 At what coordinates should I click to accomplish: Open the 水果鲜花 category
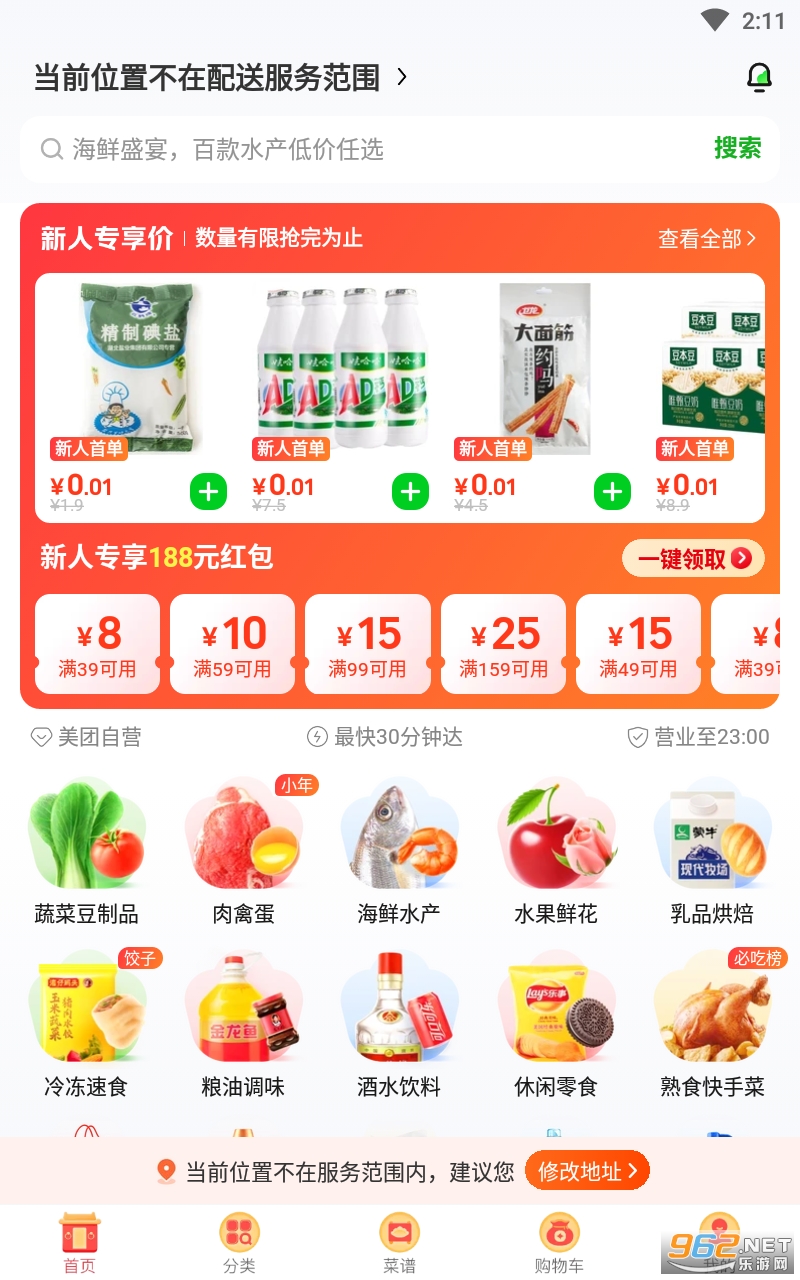click(x=555, y=850)
